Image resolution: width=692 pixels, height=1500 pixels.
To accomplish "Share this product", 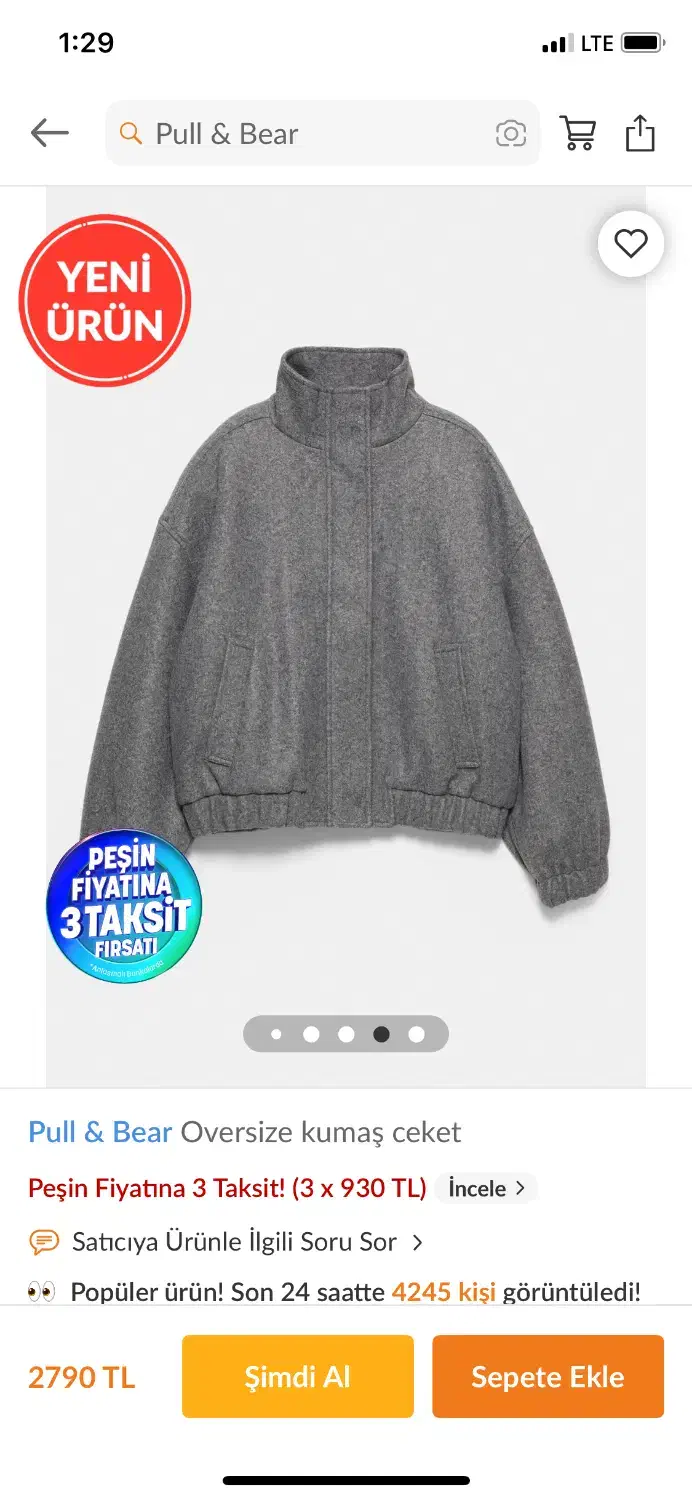I will (x=640, y=133).
